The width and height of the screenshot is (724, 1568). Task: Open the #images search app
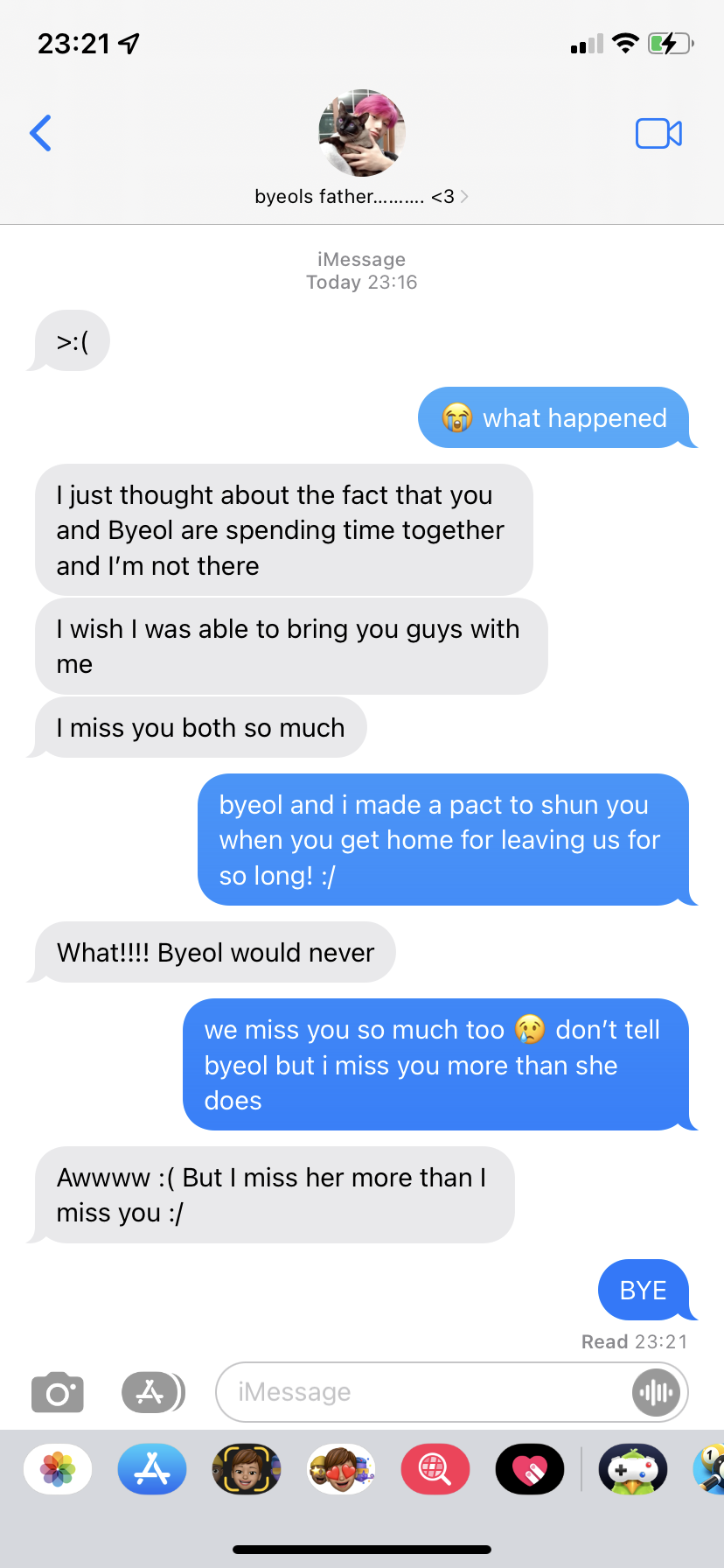(435, 1469)
